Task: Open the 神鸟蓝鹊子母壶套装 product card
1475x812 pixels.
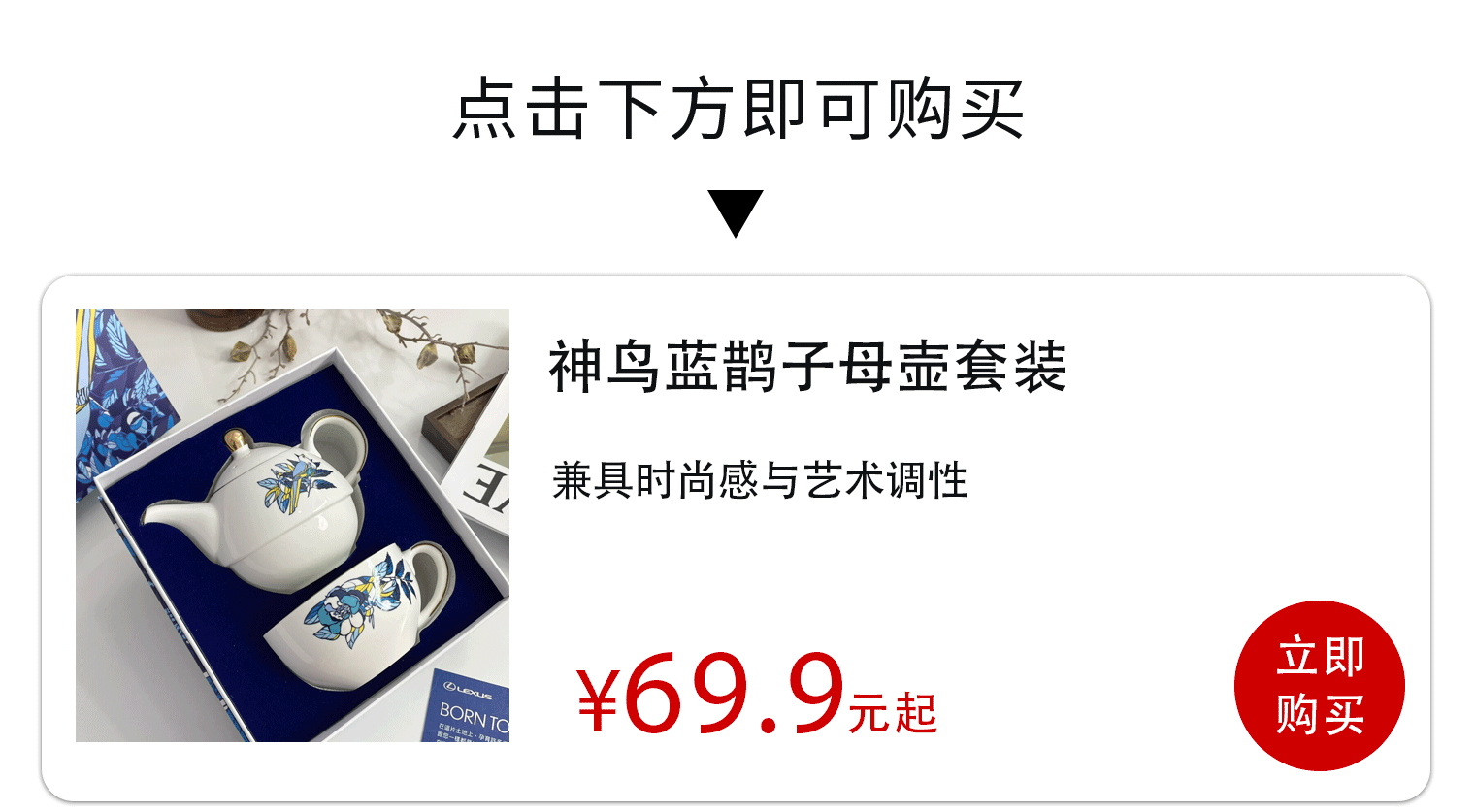Action: [x=807, y=368]
